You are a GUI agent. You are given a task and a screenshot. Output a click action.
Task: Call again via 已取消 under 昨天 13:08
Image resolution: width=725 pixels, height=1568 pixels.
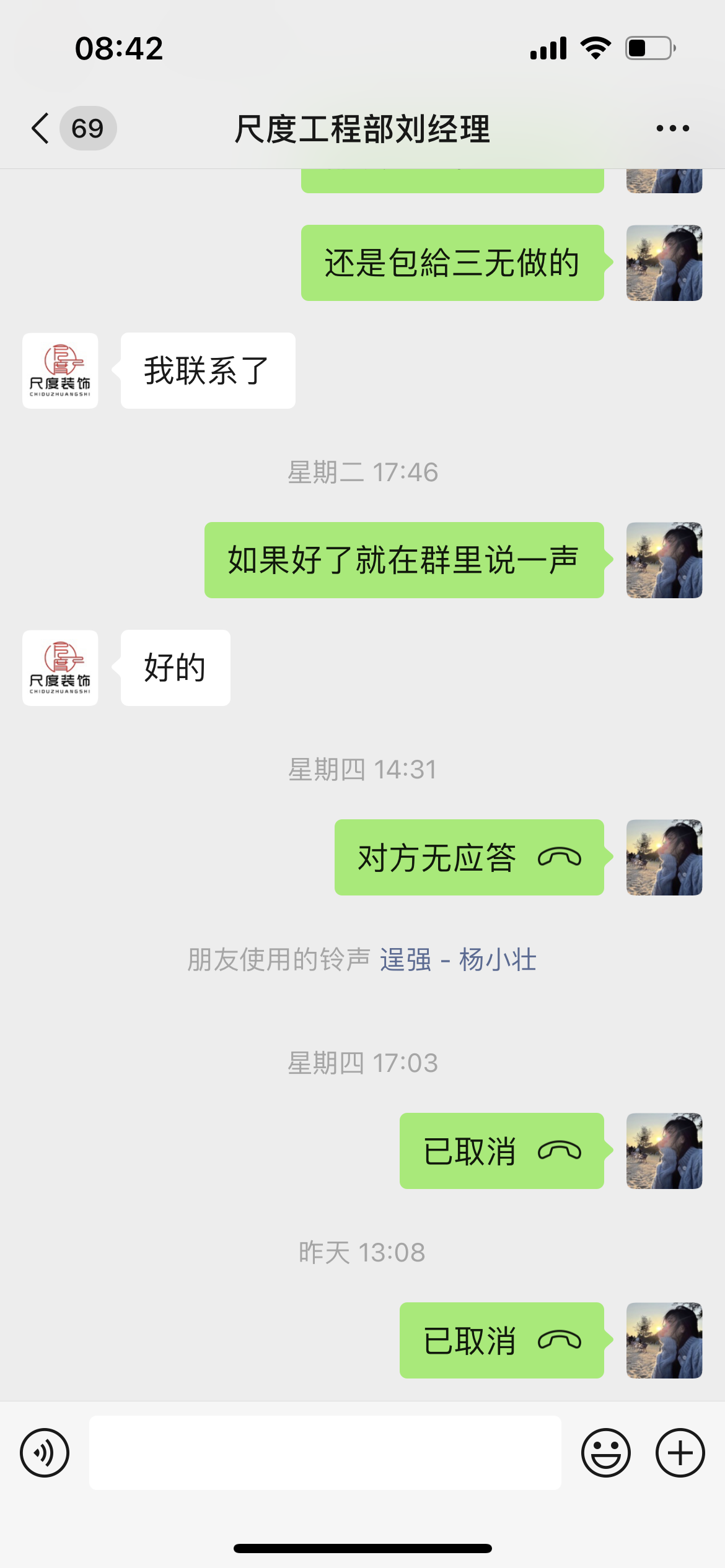point(501,1340)
